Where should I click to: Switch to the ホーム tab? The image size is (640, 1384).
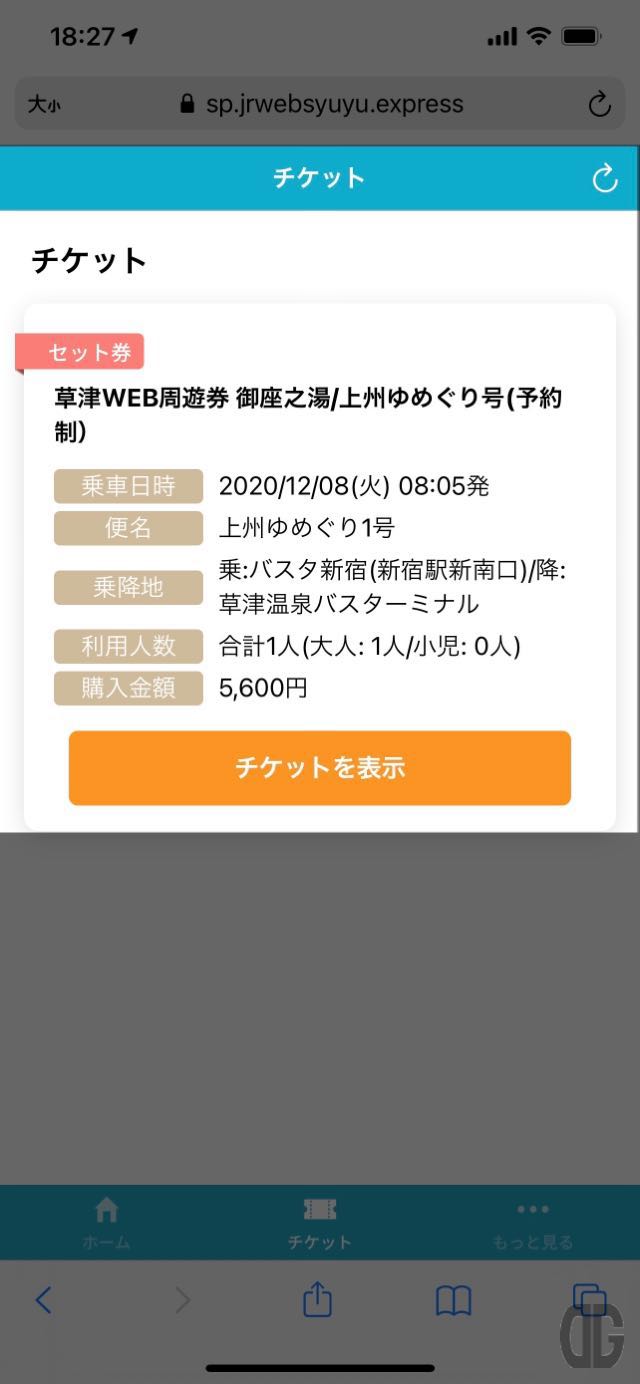[x=106, y=1223]
